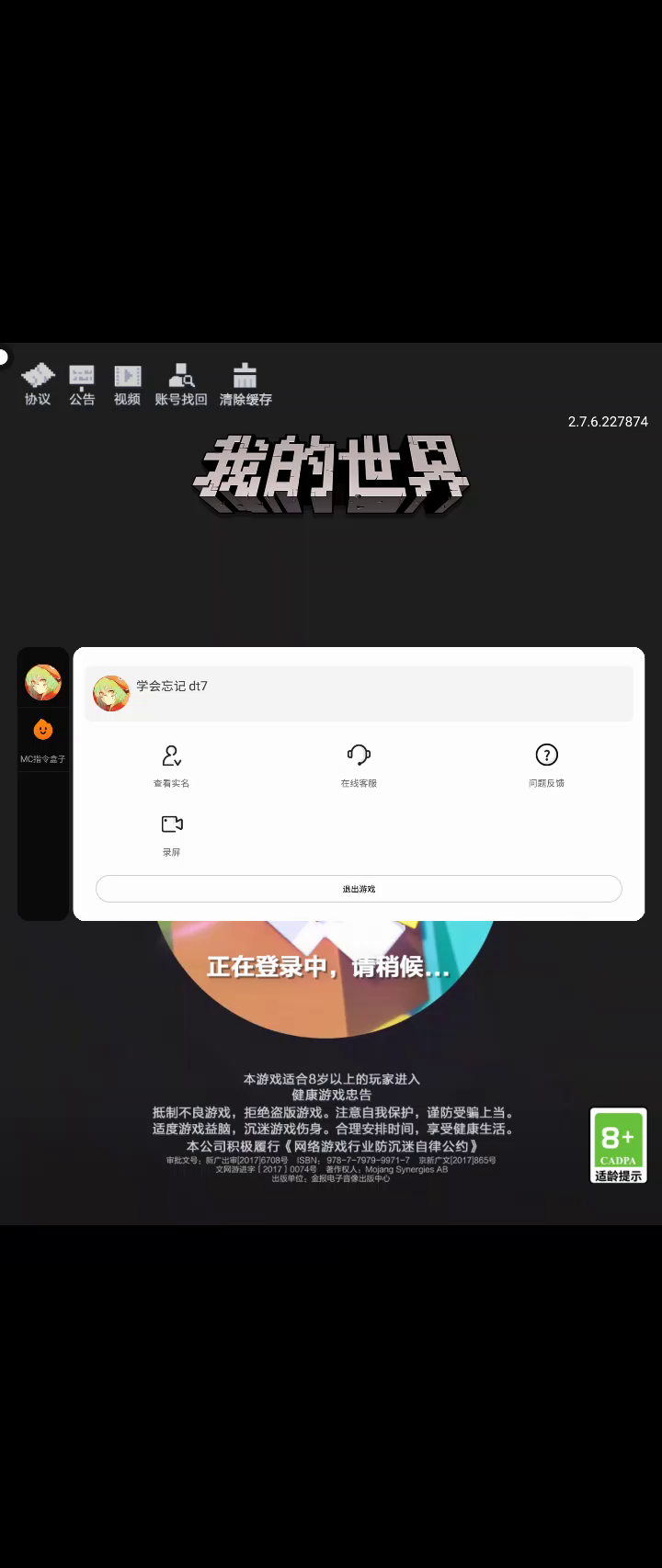Open the MC指令盒子 sidebar item
Screen dimensions: 662x1568
coord(43,741)
